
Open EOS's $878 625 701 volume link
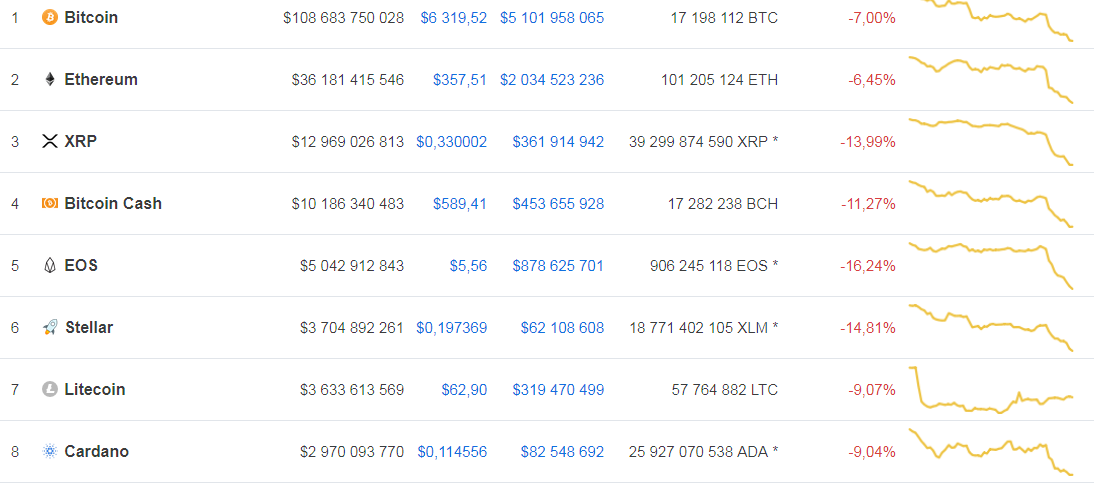[558, 266]
